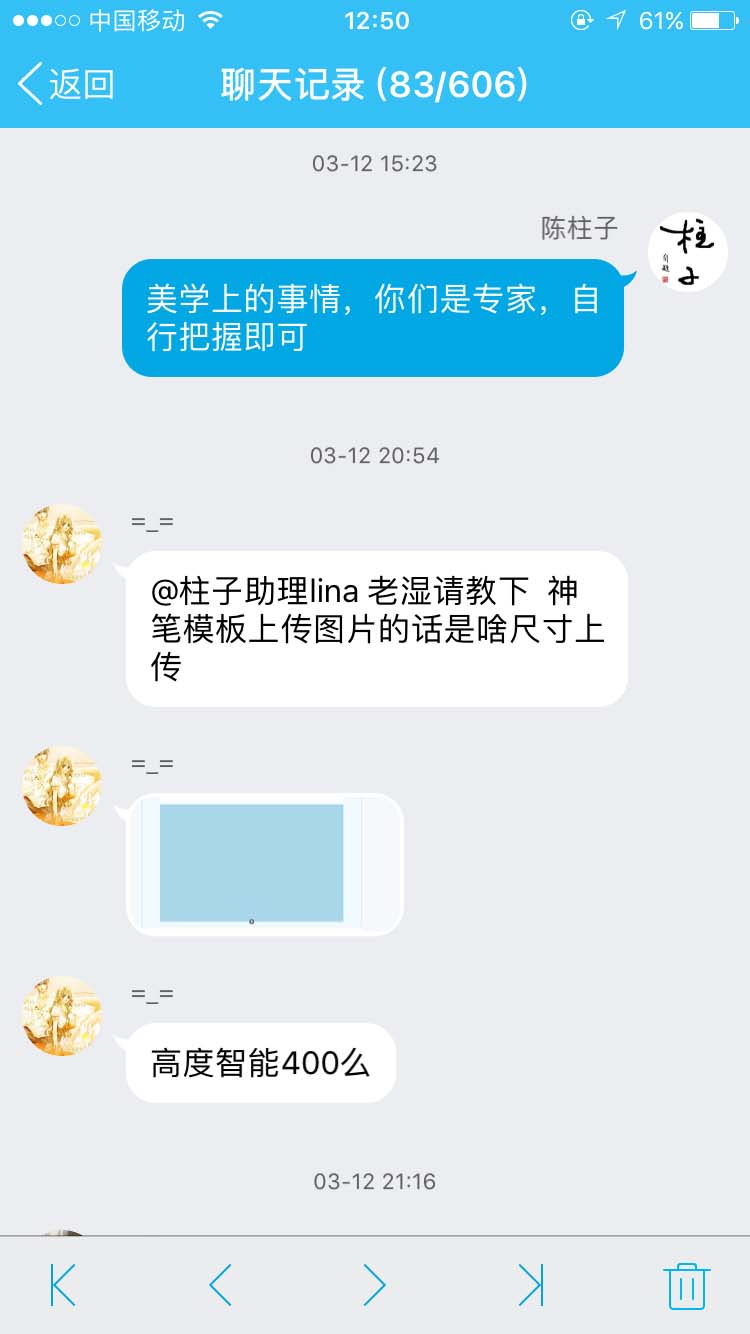Tap the trash can icon to delete records
The width and height of the screenshot is (750, 1334).
(x=690, y=1283)
